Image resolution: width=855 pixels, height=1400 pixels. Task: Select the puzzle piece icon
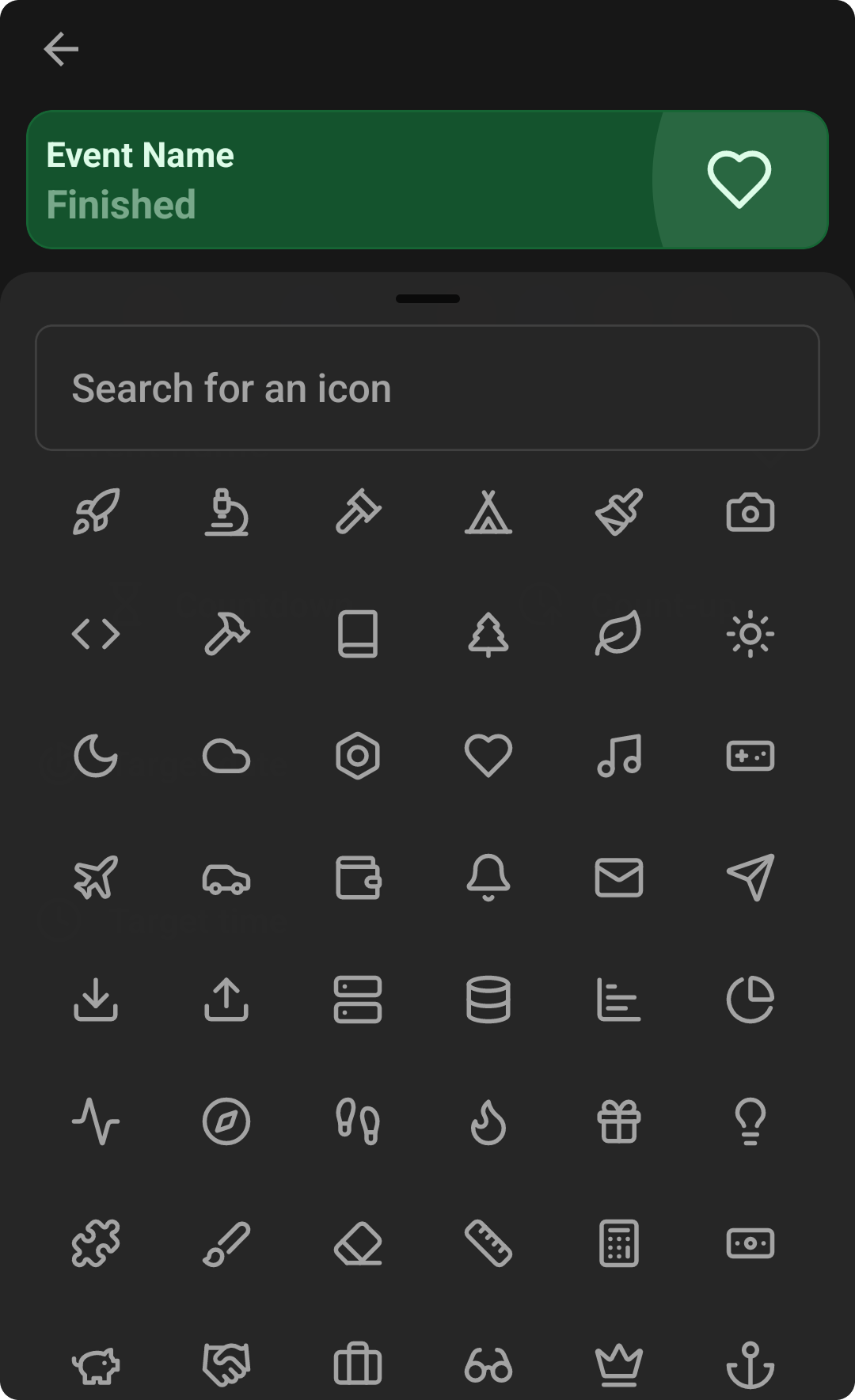click(95, 1243)
